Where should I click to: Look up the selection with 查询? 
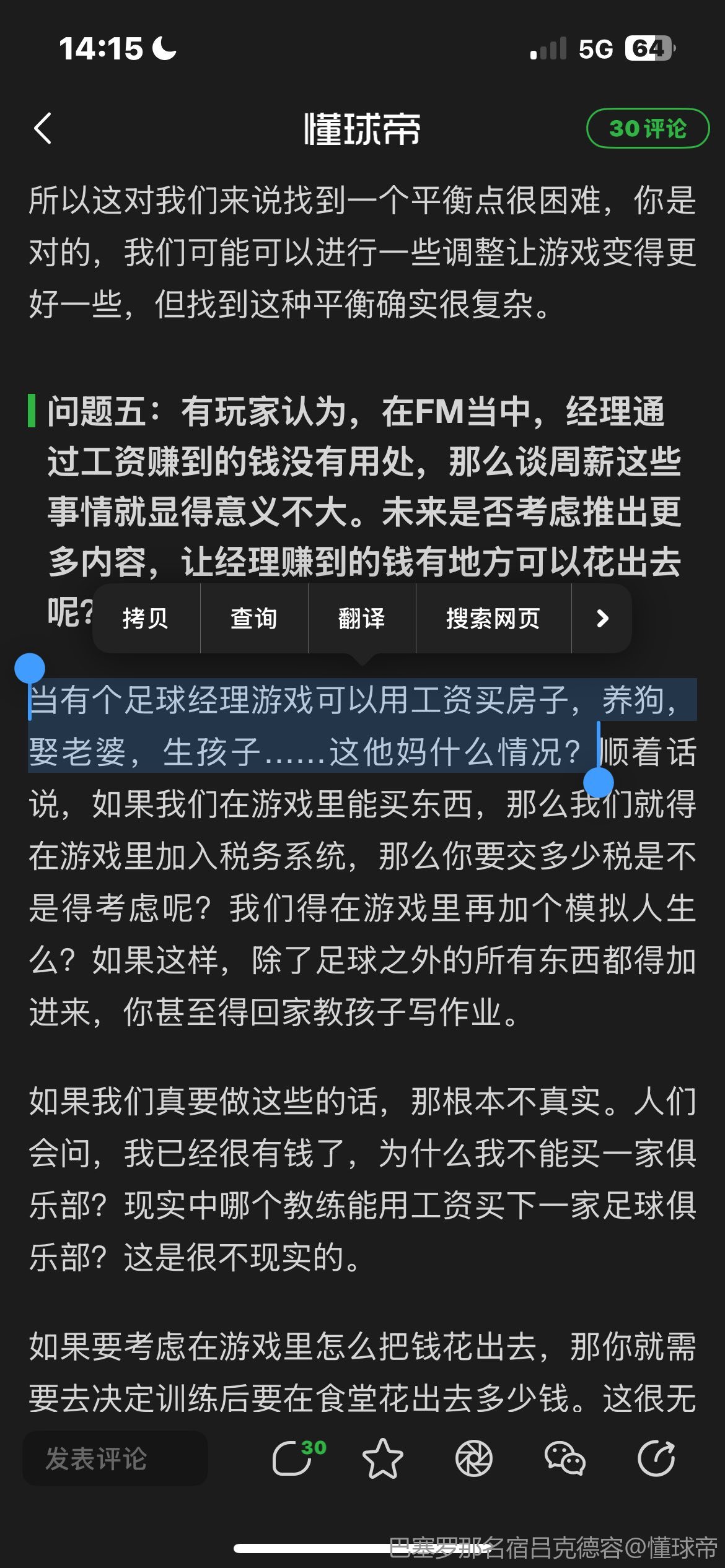pos(253,618)
